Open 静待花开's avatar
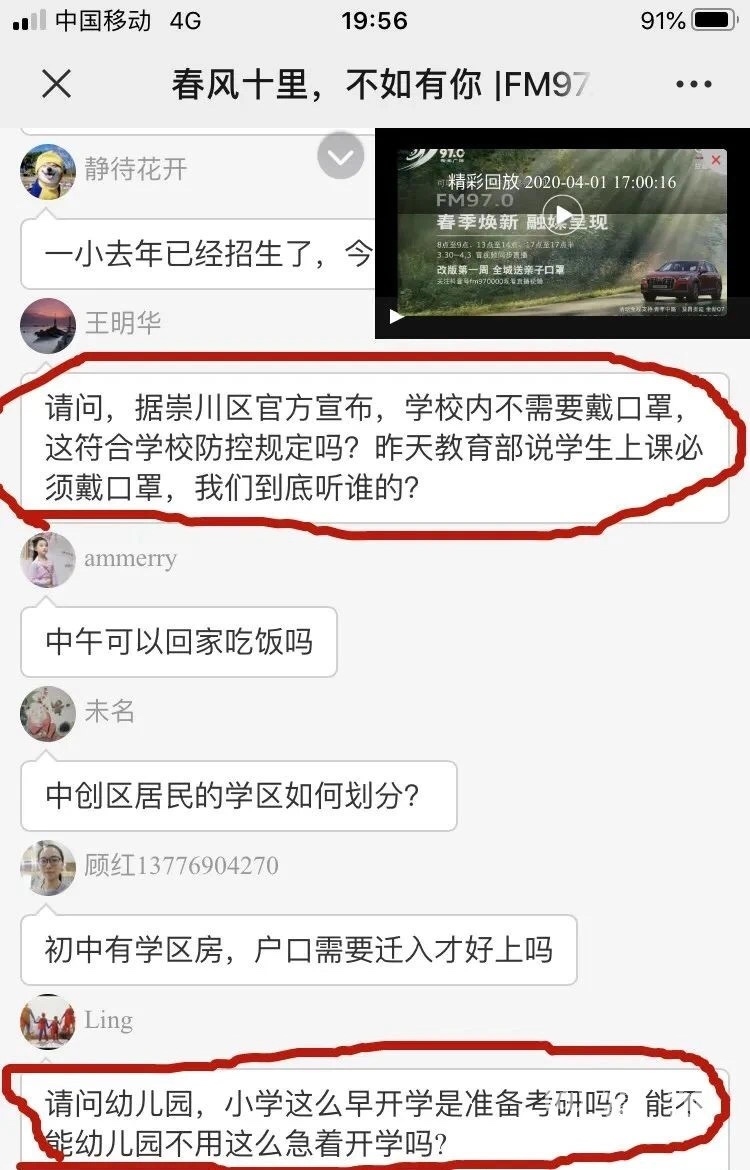 click(x=47, y=171)
